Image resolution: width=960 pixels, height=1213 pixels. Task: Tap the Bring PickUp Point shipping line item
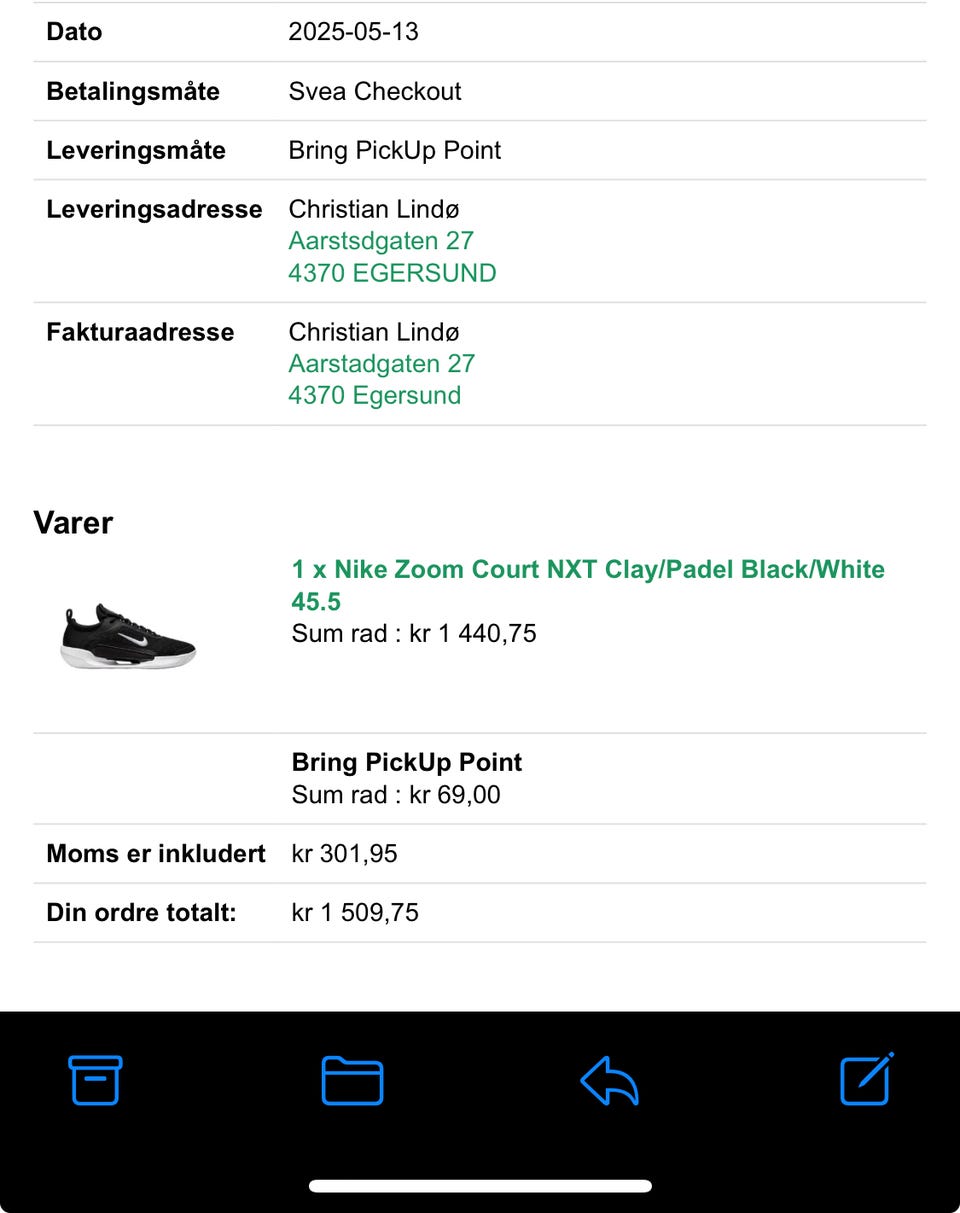tap(406, 762)
